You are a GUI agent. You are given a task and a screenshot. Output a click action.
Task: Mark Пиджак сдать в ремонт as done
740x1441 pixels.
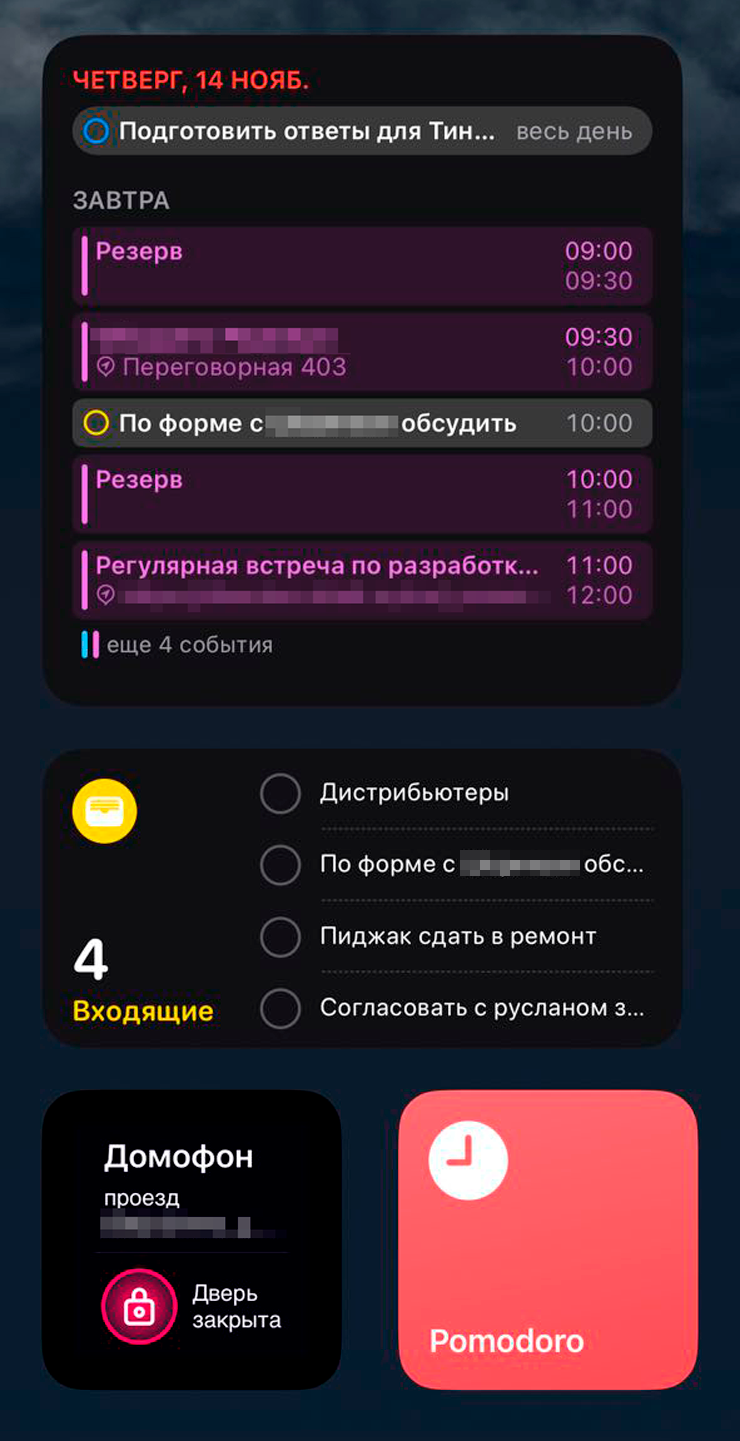point(280,937)
